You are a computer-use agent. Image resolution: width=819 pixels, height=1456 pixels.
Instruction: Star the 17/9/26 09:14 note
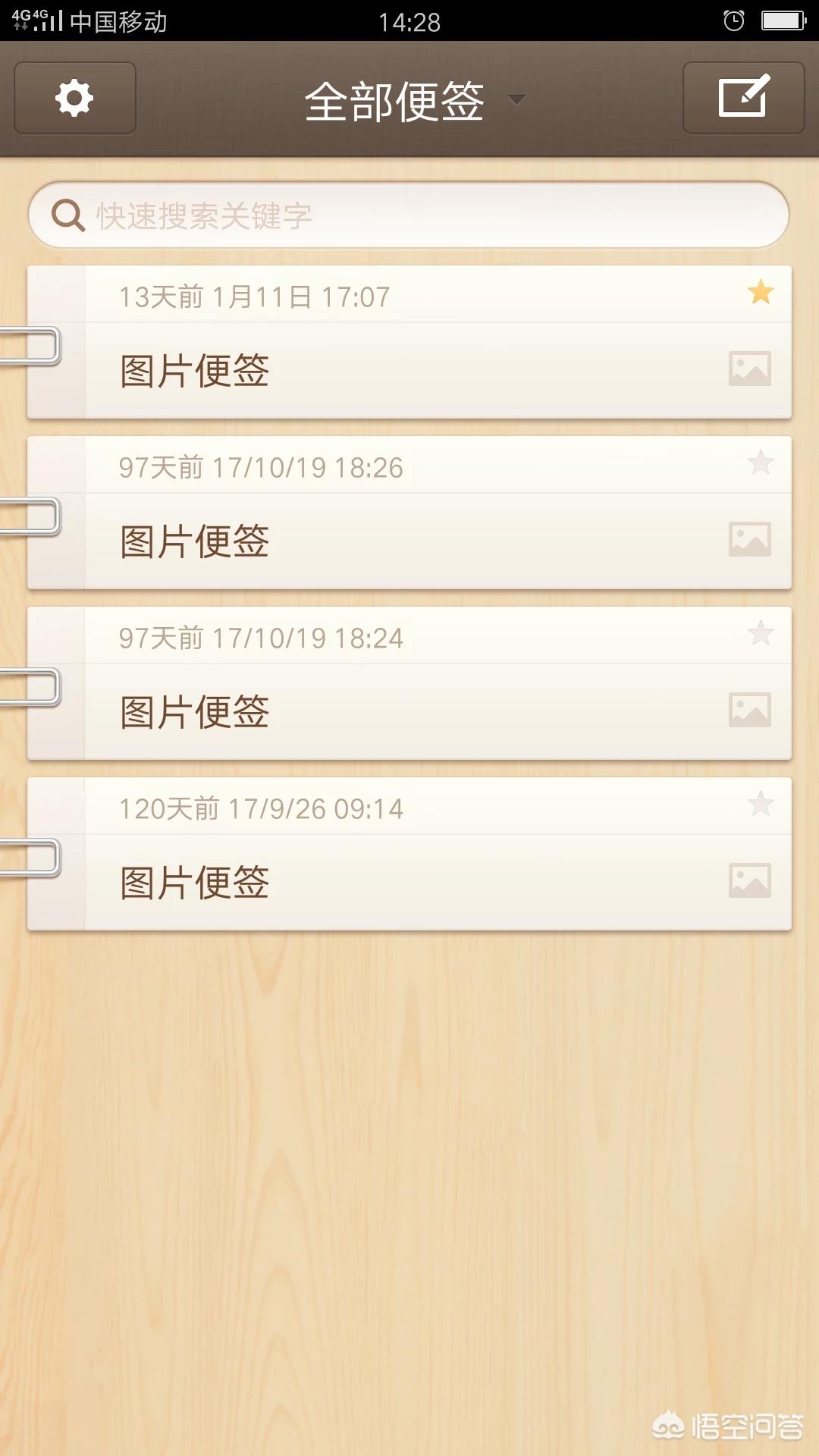click(761, 805)
